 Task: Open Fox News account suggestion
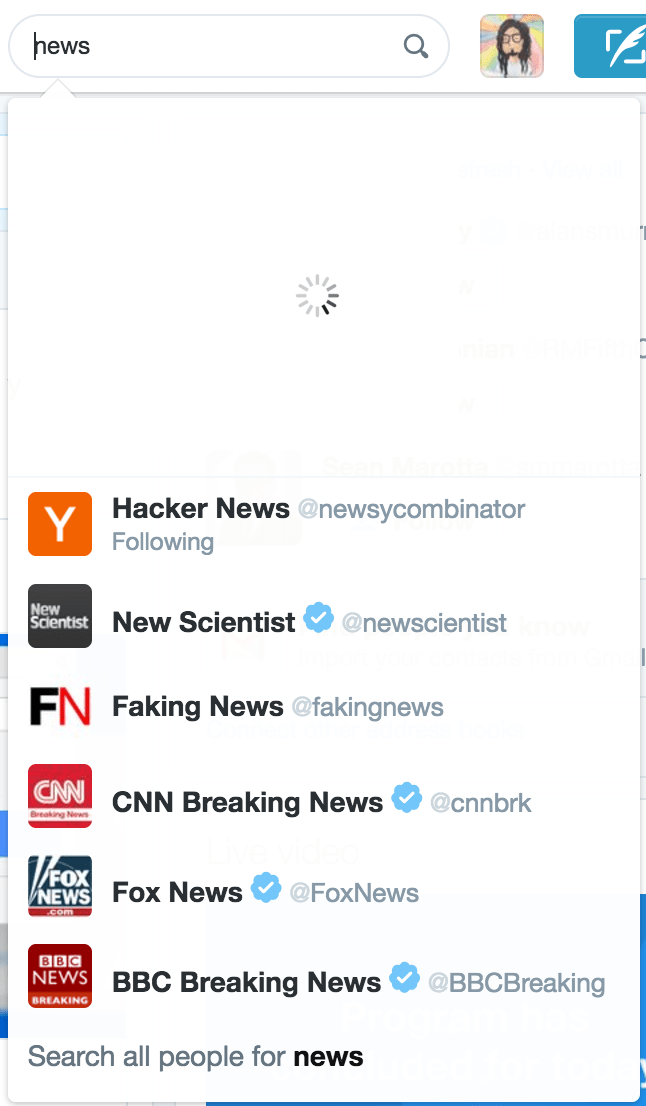pyautogui.click(x=324, y=887)
